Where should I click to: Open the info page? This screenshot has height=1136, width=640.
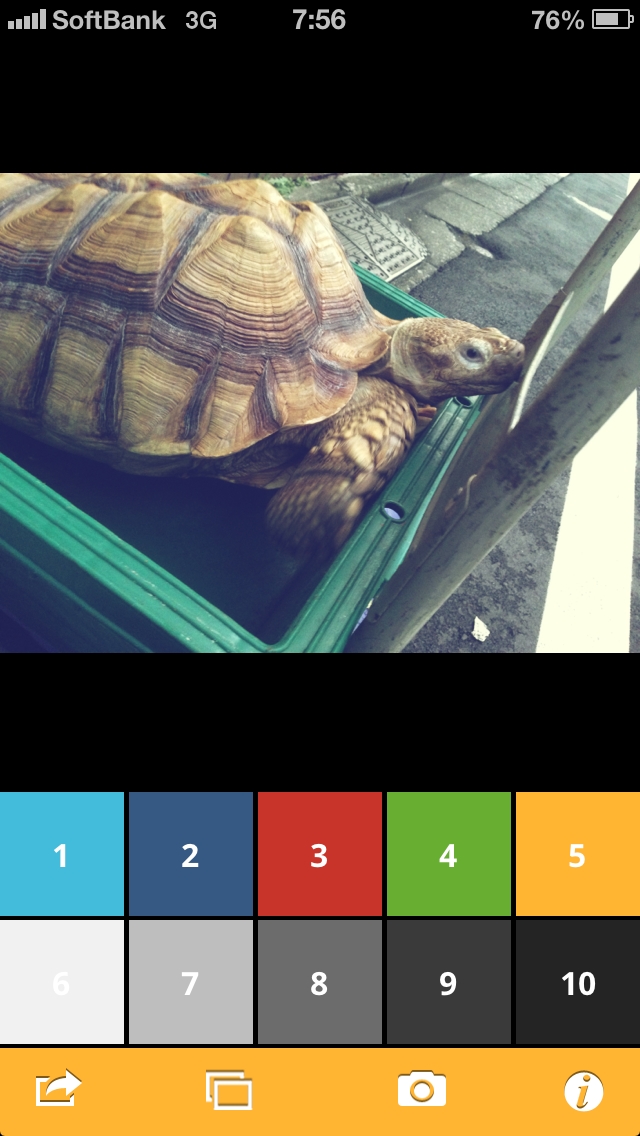(583, 1090)
